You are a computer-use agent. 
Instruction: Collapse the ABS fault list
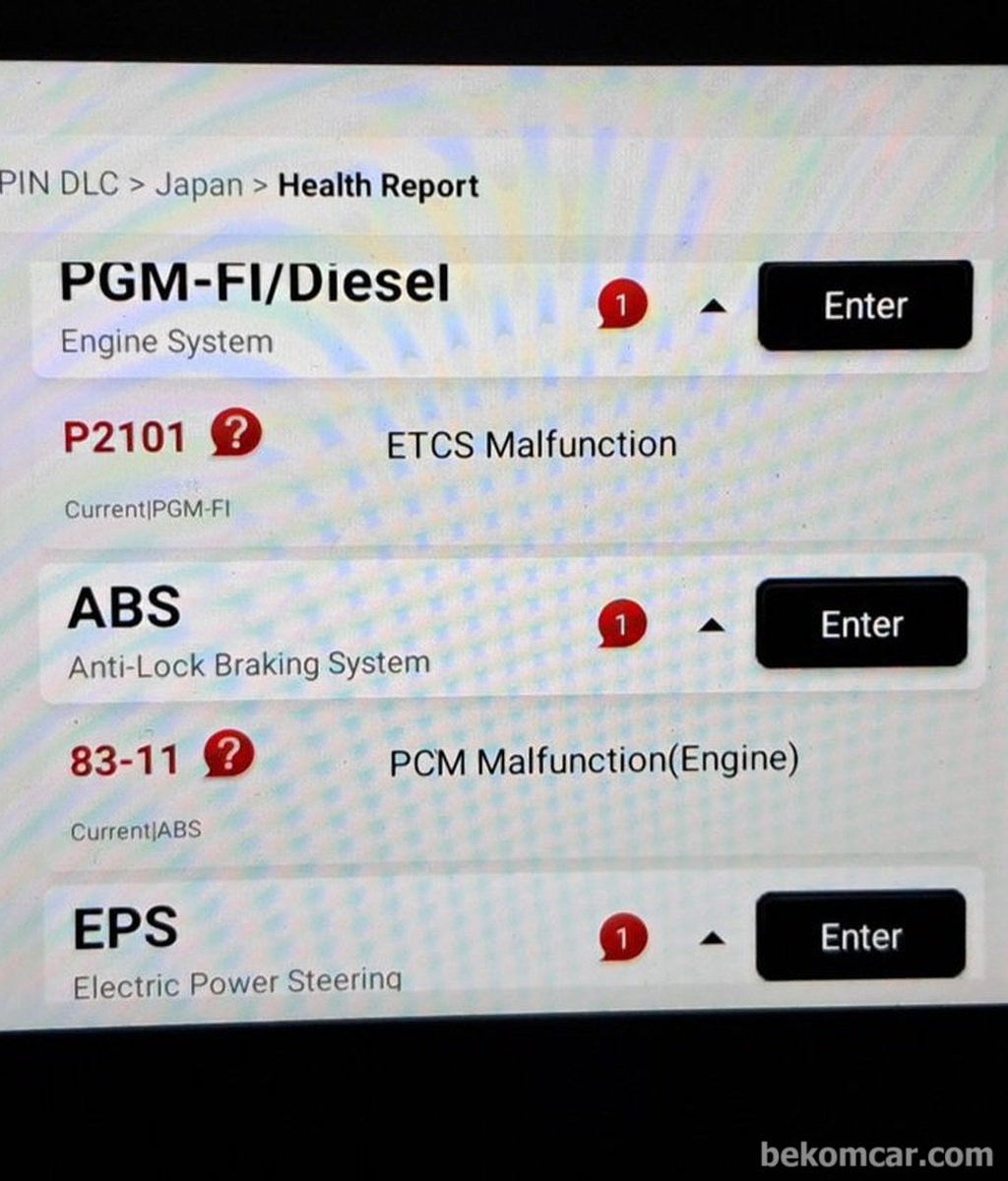pyautogui.click(x=715, y=626)
